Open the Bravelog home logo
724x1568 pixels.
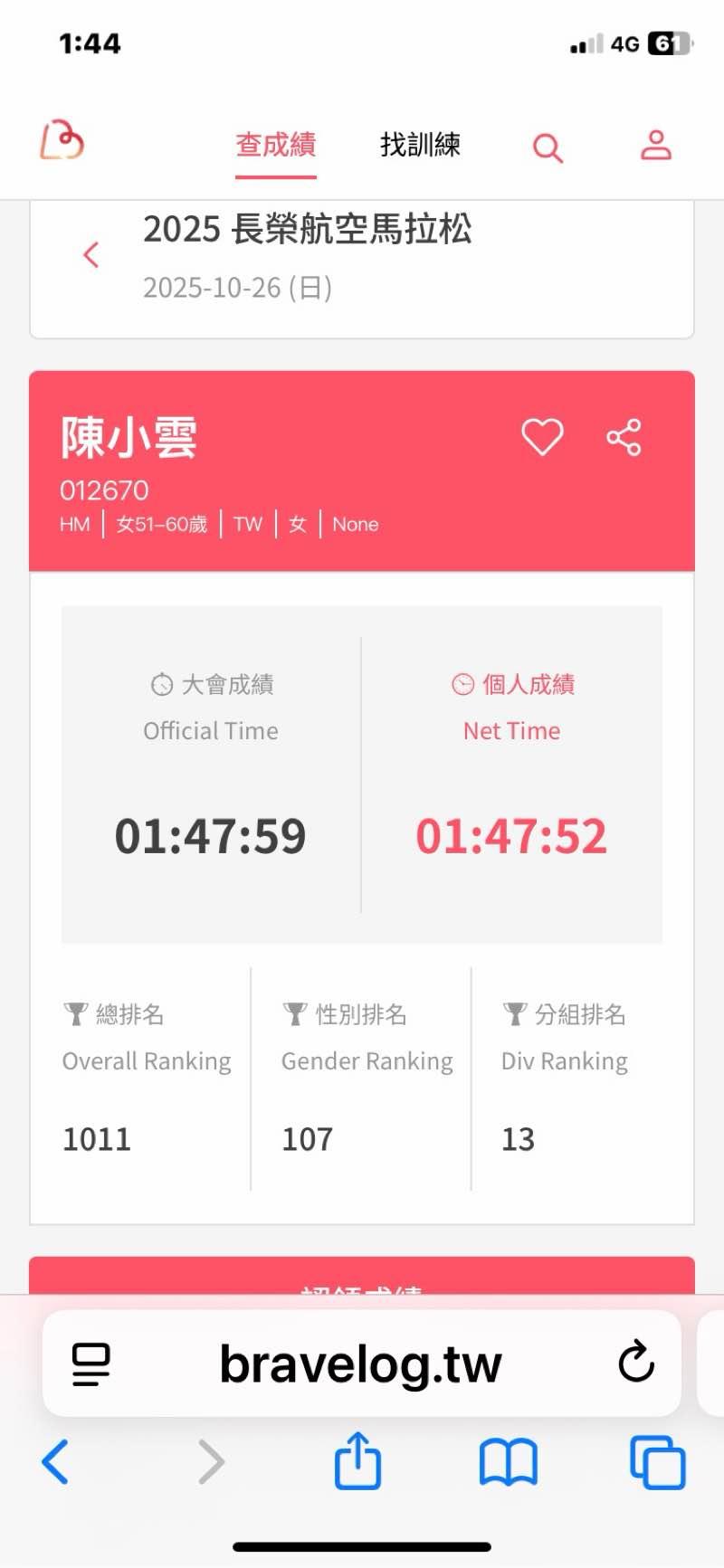pos(62,141)
